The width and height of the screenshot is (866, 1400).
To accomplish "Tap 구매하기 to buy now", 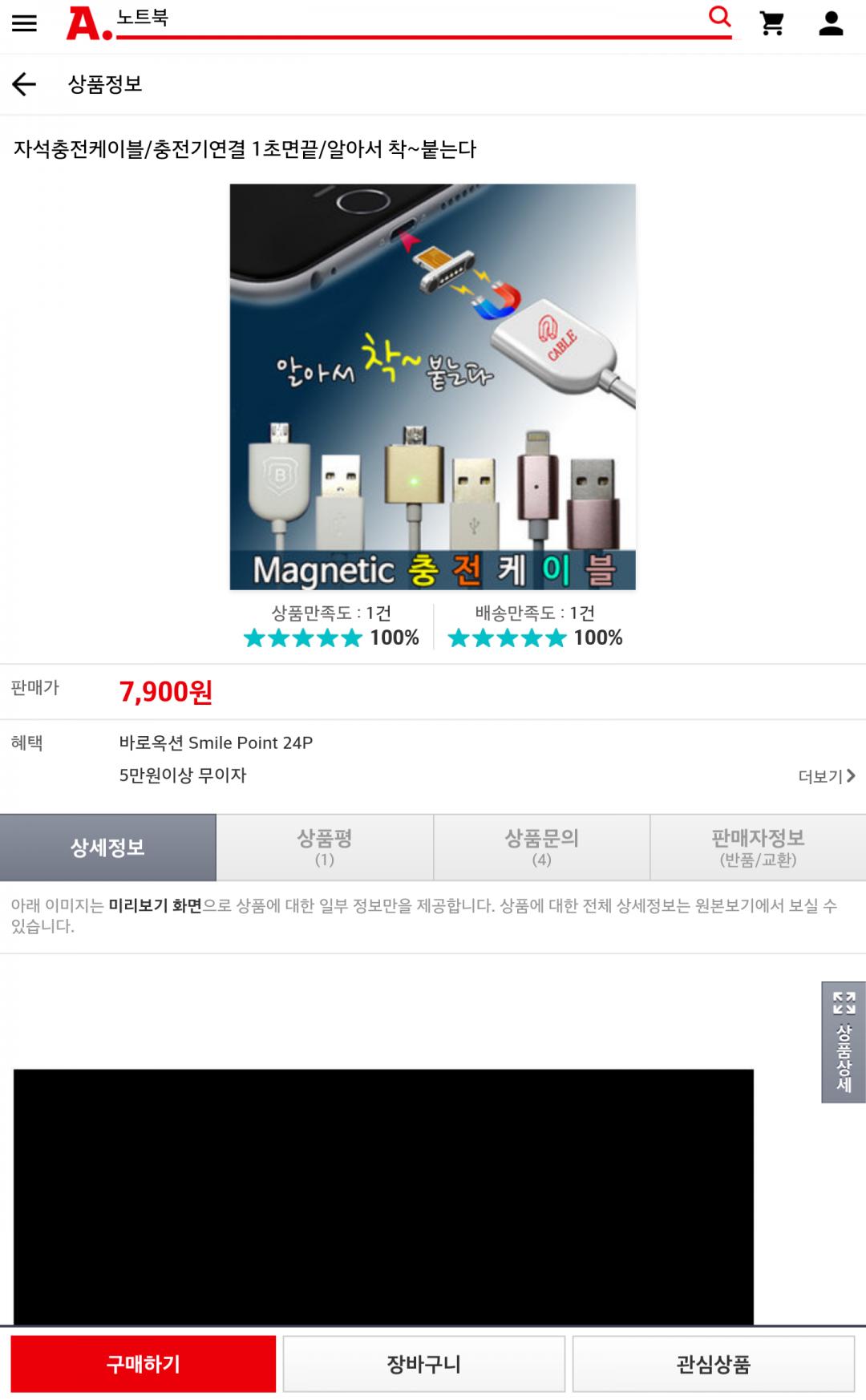I will point(143,1363).
